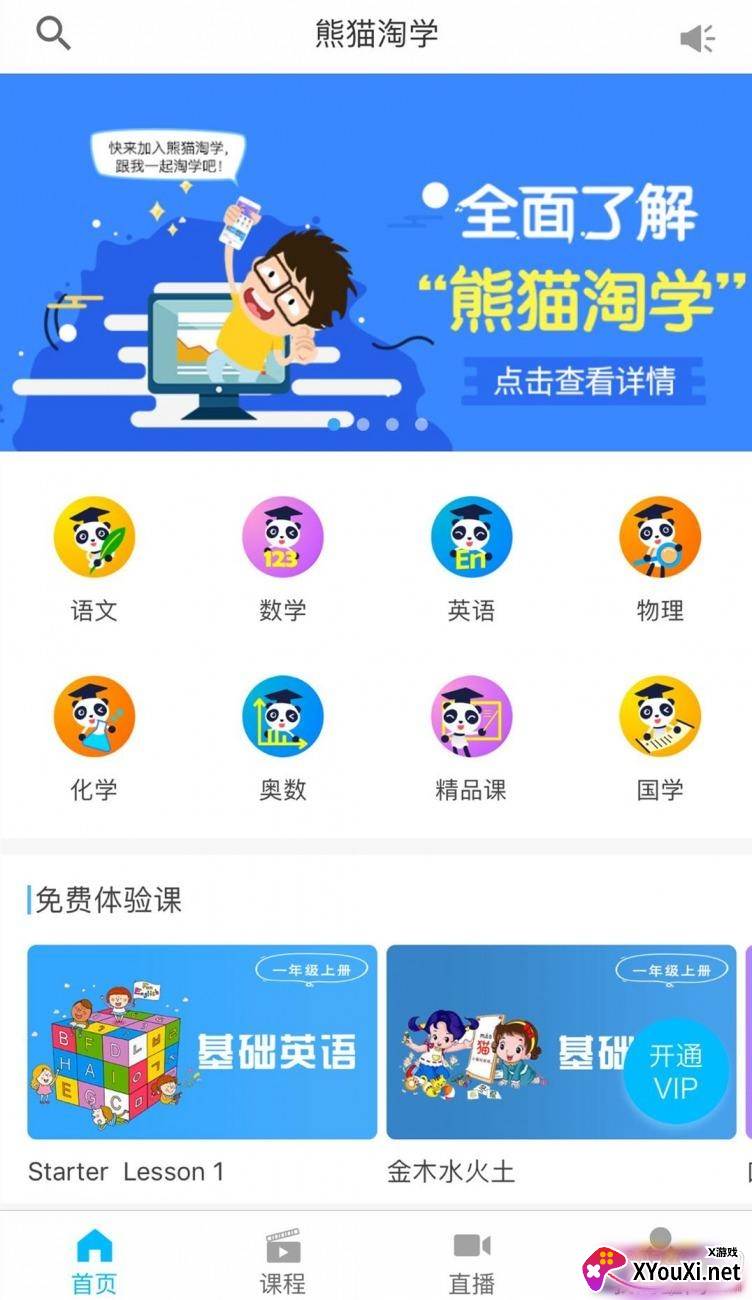Return to the 首页 tab

[x=94, y=1260]
